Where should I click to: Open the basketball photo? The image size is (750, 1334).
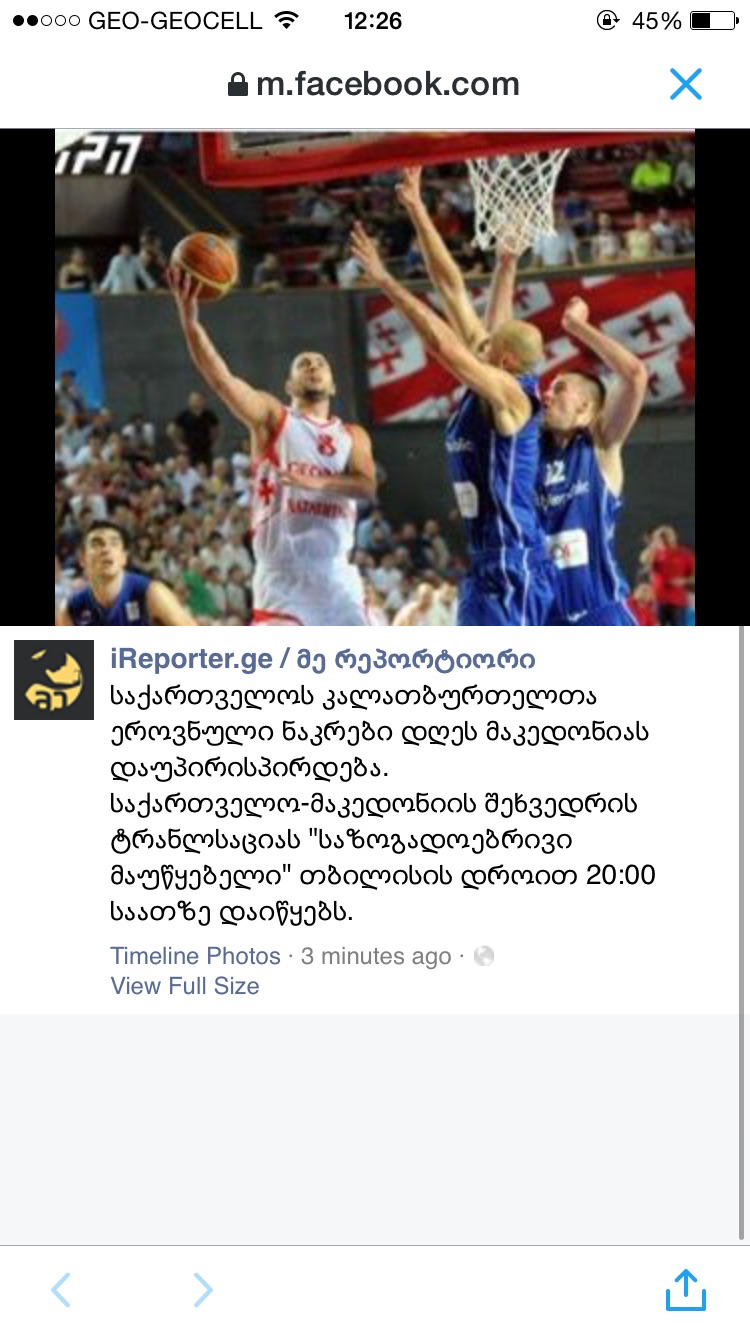tap(375, 377)
